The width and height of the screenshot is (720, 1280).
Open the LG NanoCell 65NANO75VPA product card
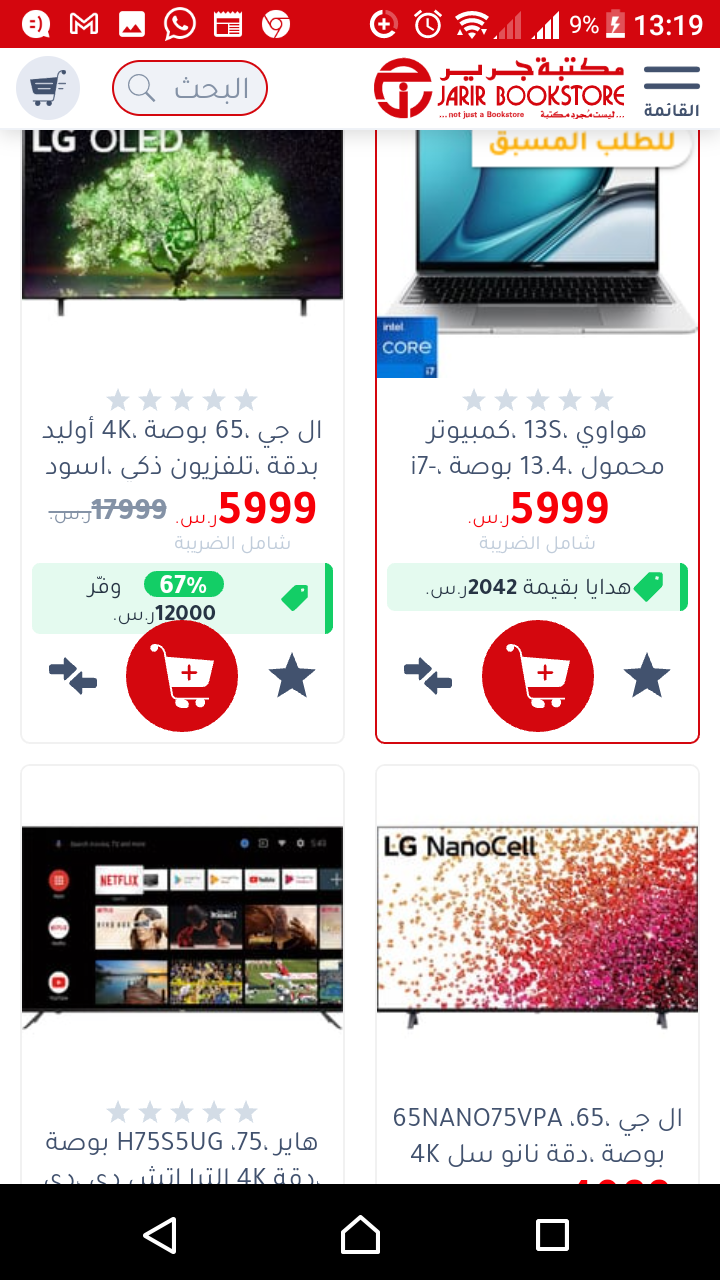click(x=538, y=975)
